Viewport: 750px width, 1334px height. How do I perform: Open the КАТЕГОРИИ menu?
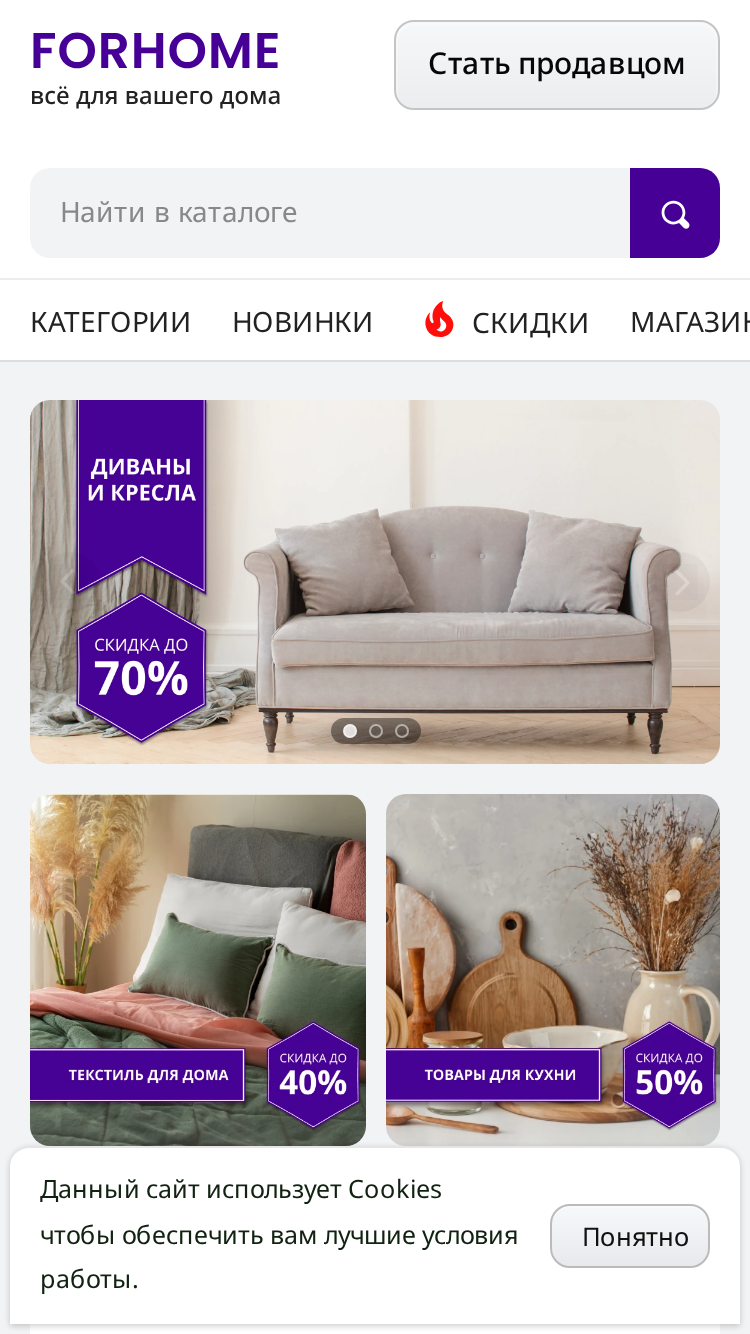point(110,322)
